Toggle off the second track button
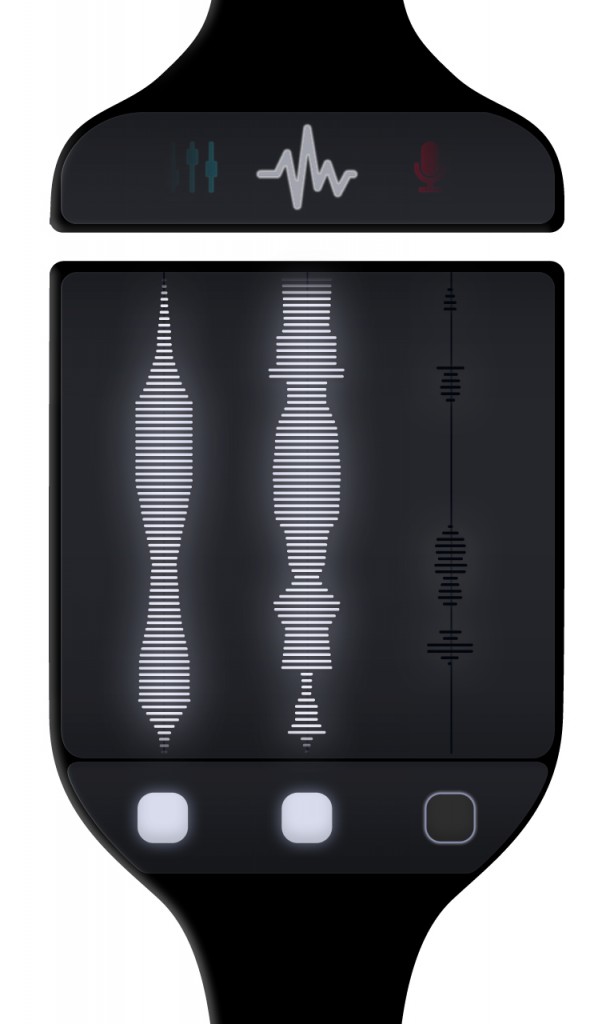Screen dimensions: 614x1024 (x=307, y=817)
